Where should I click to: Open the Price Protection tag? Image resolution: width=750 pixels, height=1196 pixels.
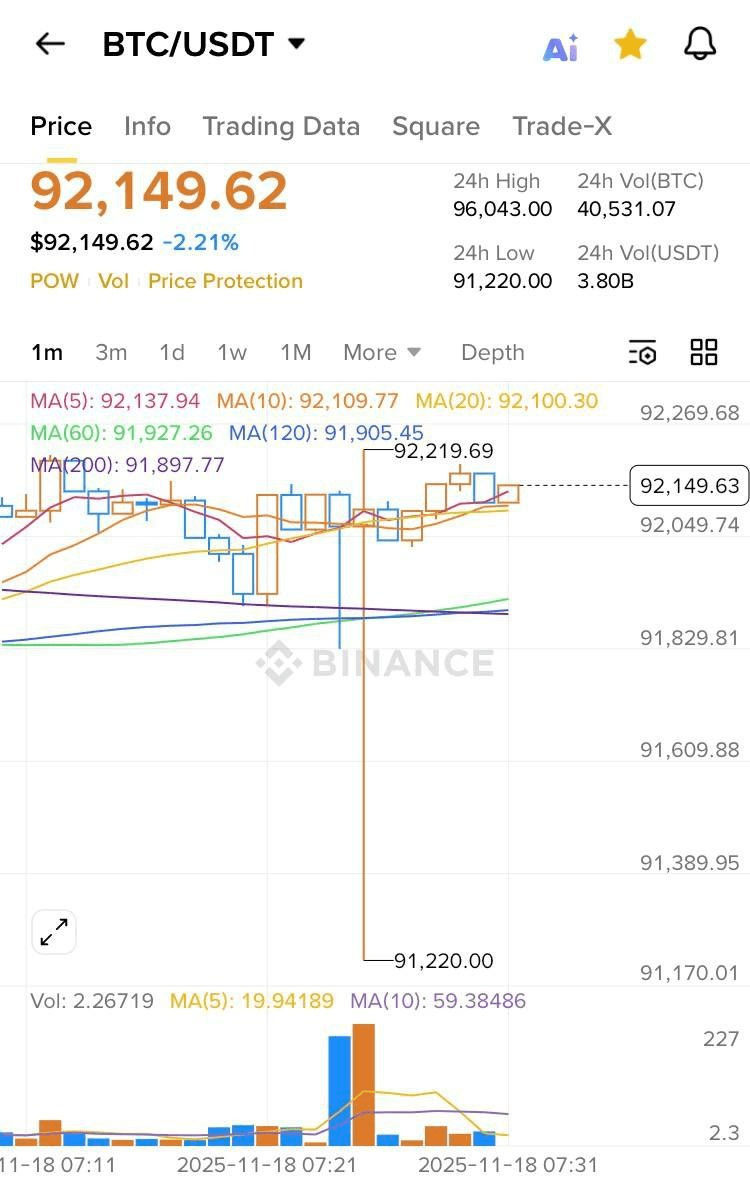(225, 281)
